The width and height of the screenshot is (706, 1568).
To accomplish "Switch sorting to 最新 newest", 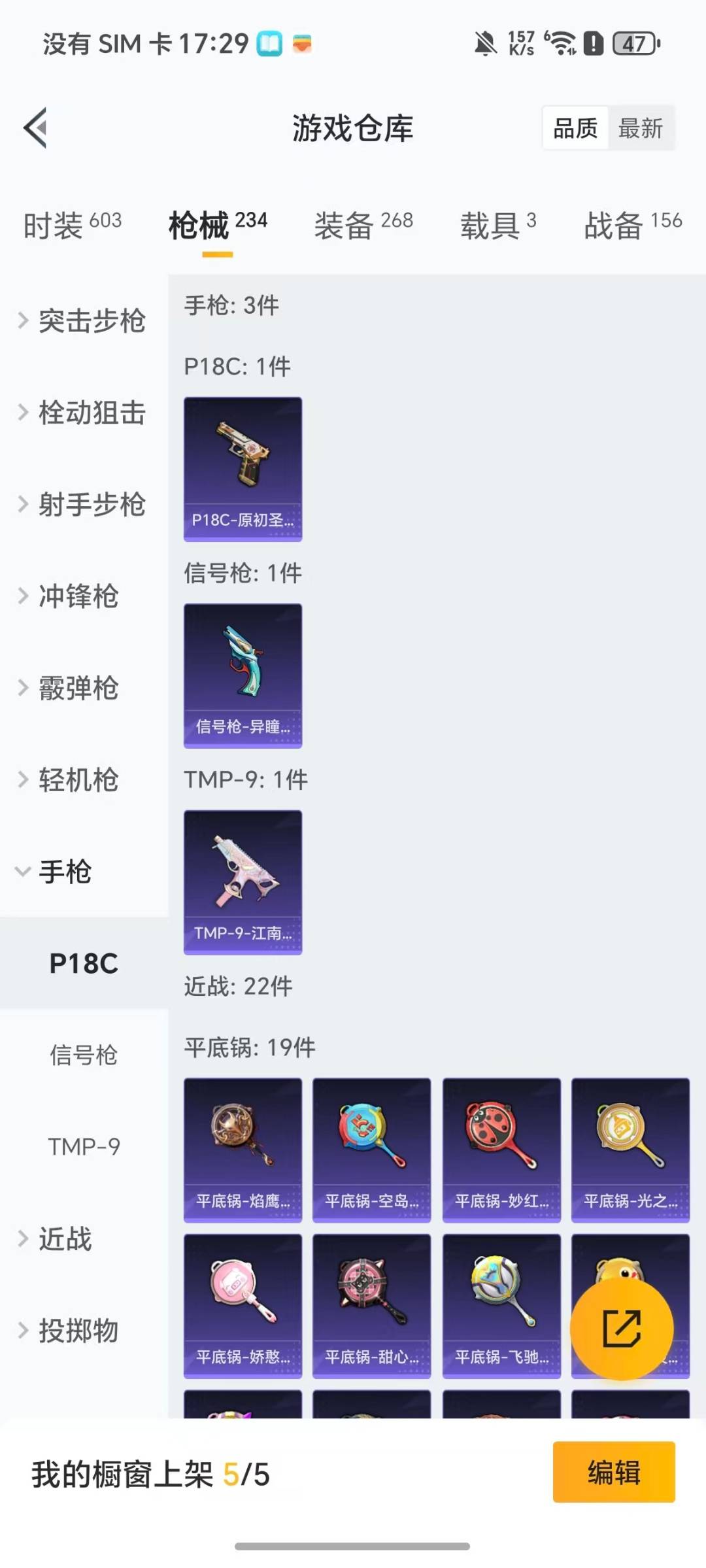I will pyautogui.click(x=641, y=128).
